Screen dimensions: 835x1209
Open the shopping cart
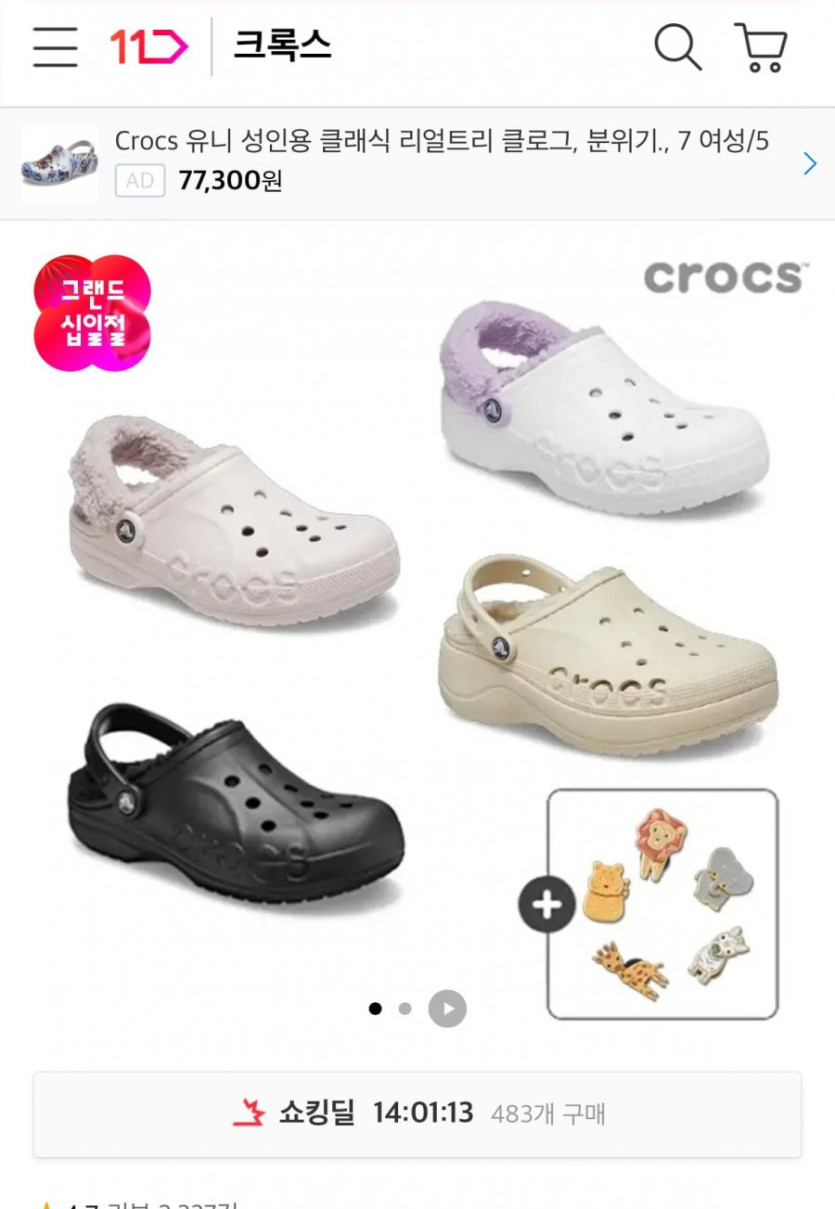pos(762,46)
